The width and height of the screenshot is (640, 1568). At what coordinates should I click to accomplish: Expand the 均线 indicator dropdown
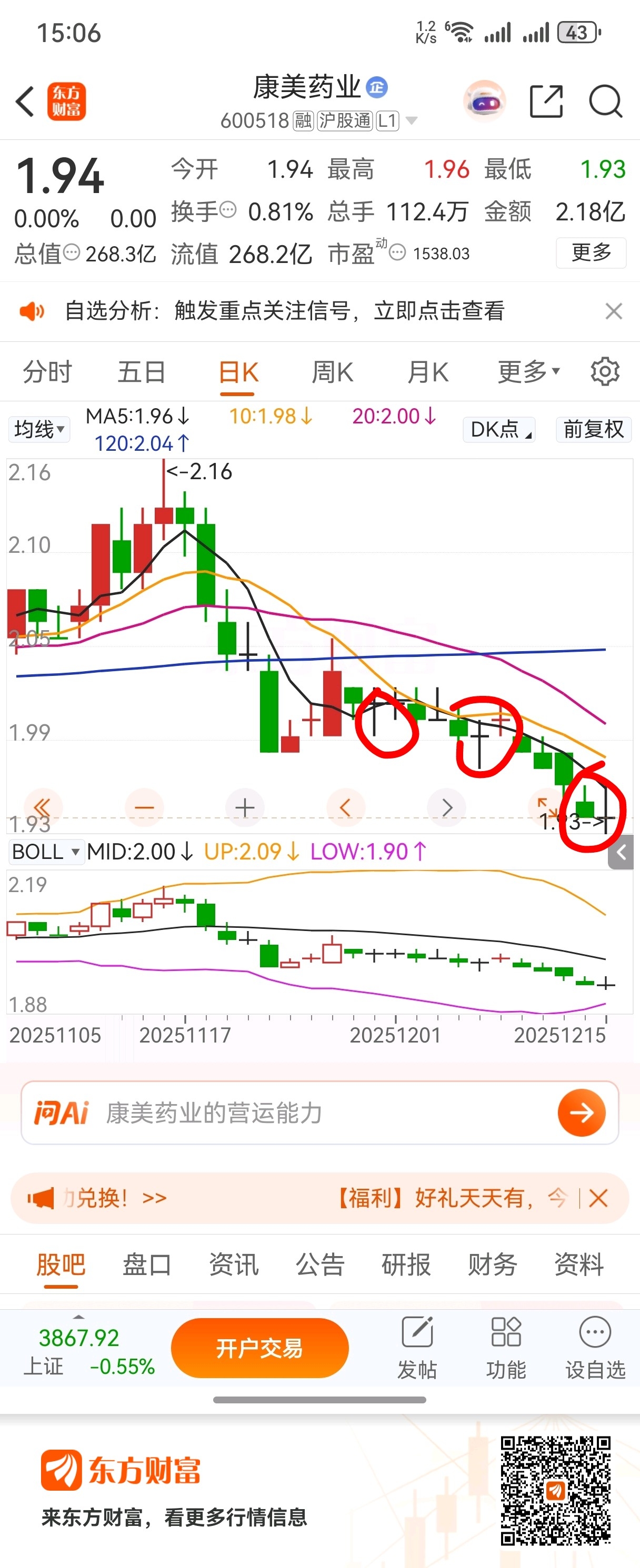point(39,429)
